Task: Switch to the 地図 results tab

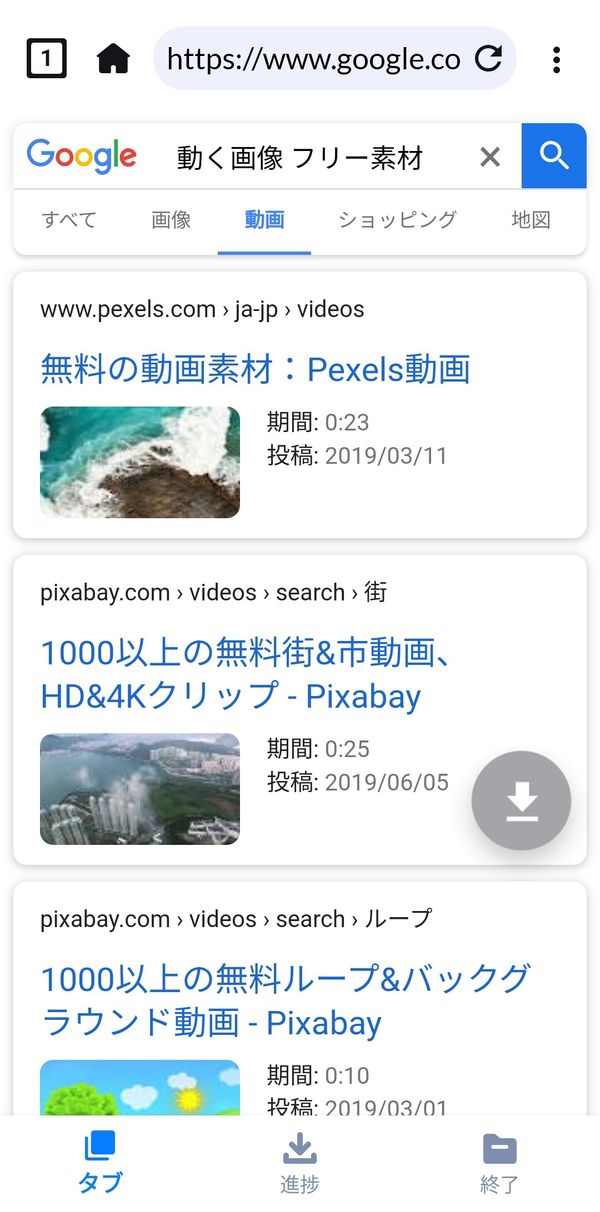Action: coord(531,219)
